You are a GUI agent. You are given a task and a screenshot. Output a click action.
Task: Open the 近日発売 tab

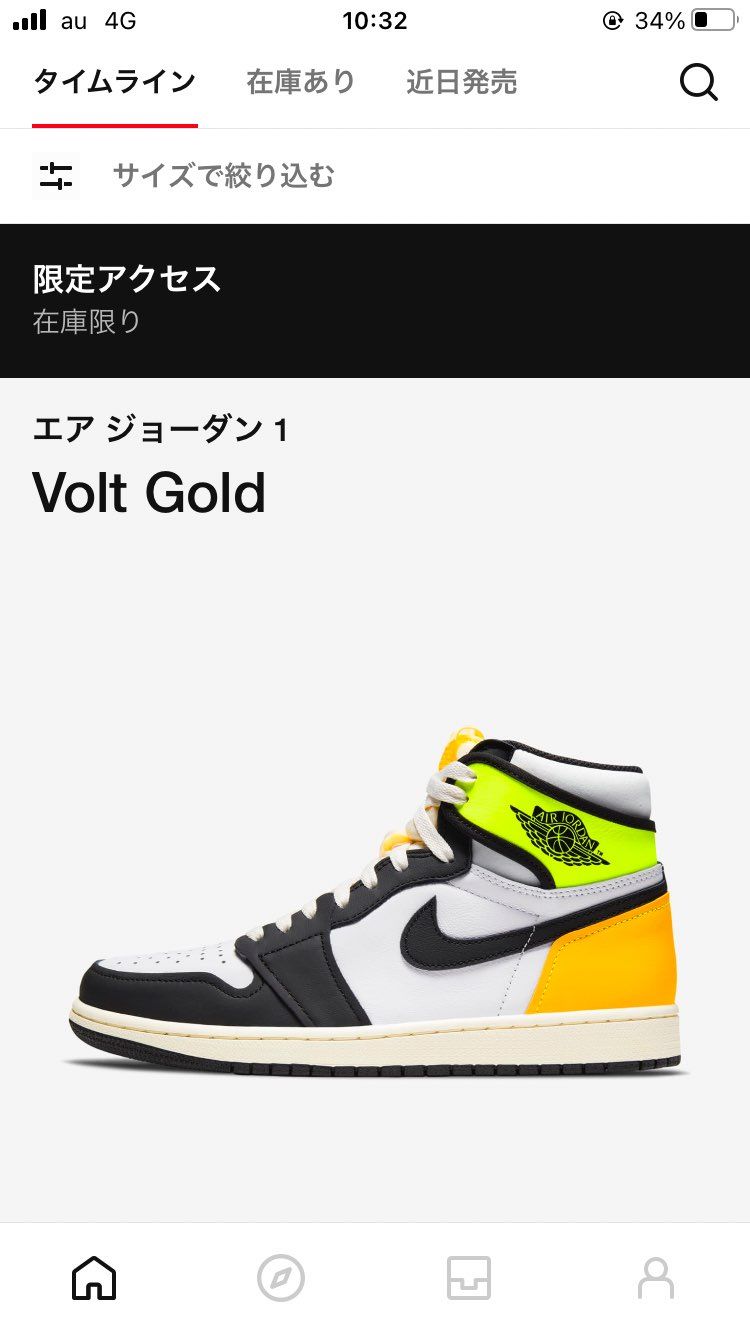click(x=463, y=83)
